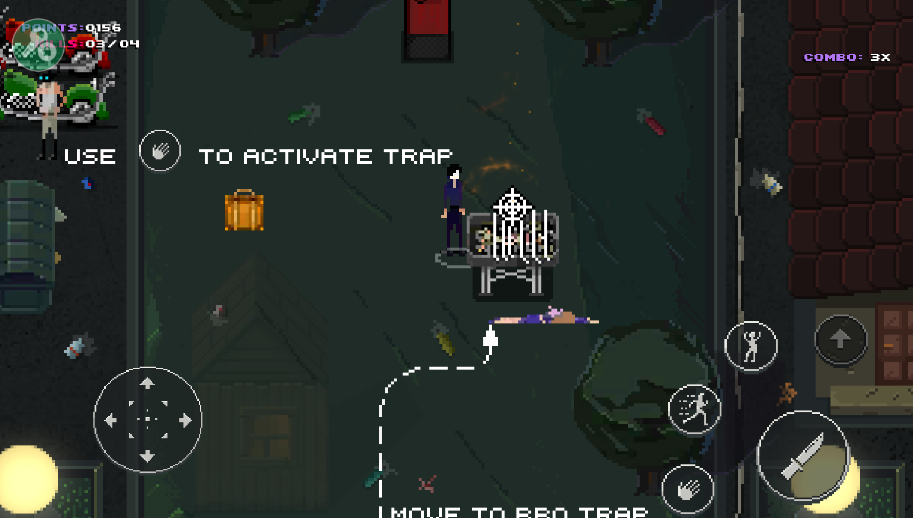
Task: Tap the knife attack button
Action: tap(803, 456)
